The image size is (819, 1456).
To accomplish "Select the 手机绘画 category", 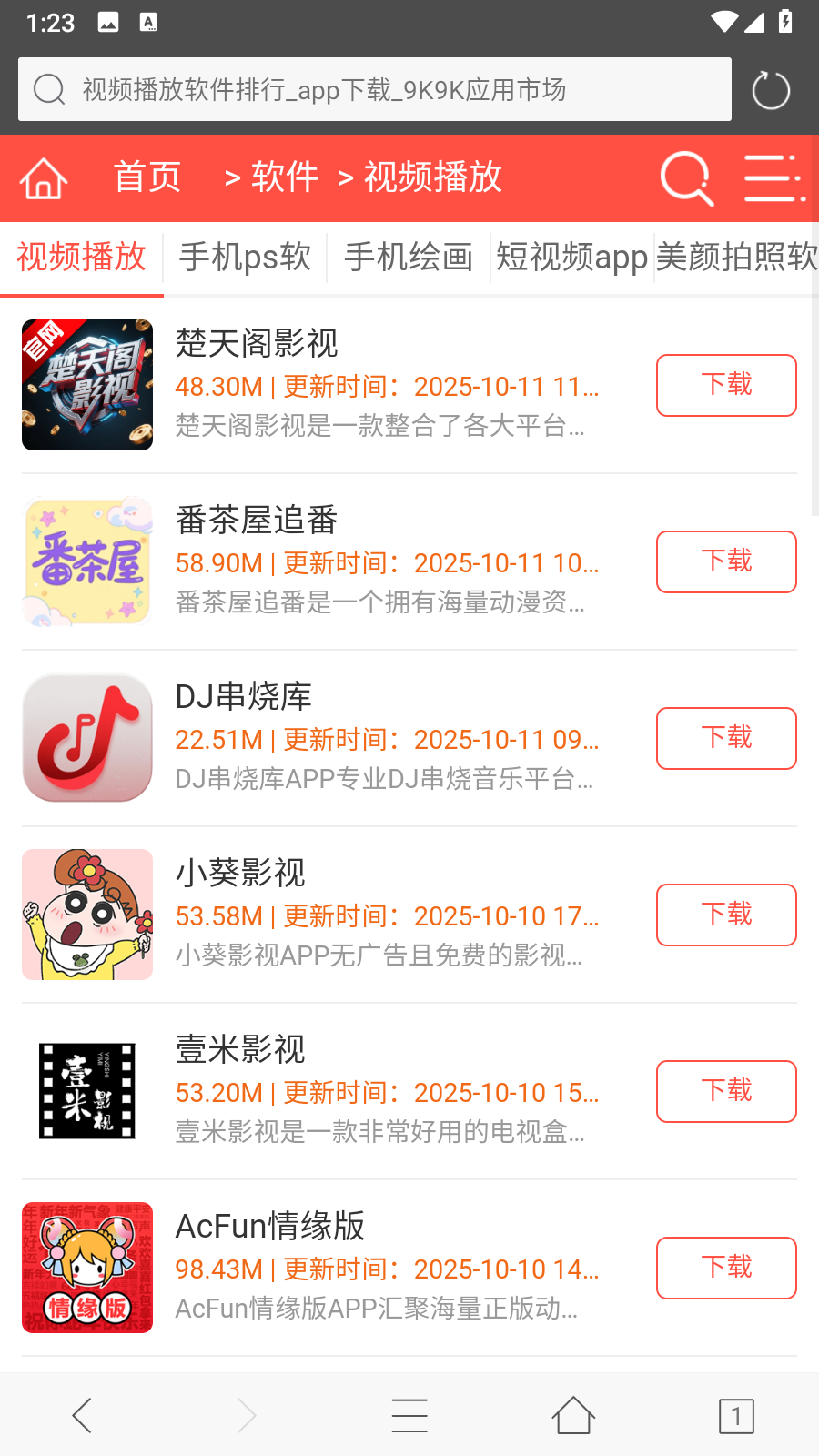I will pyautogui.click(x=407, y=258).
